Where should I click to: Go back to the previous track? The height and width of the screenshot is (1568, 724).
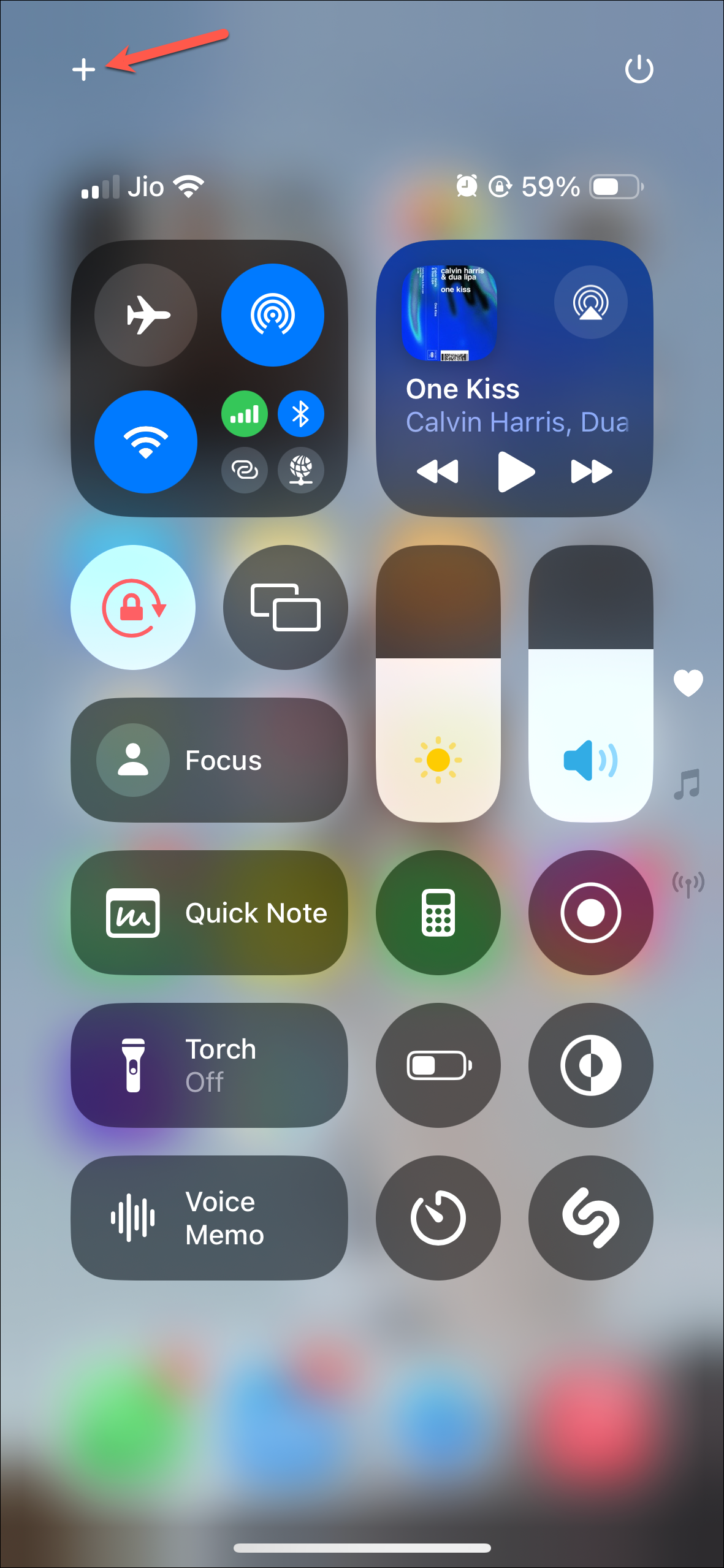tap(438, 471)
